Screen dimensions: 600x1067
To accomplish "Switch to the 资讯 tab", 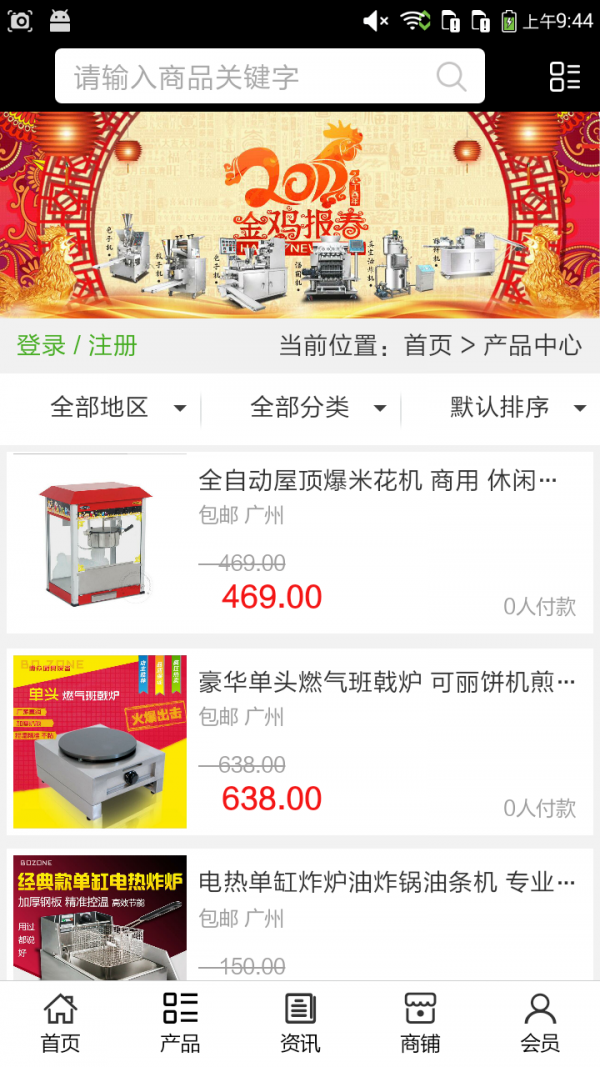I will [300, 1022].
